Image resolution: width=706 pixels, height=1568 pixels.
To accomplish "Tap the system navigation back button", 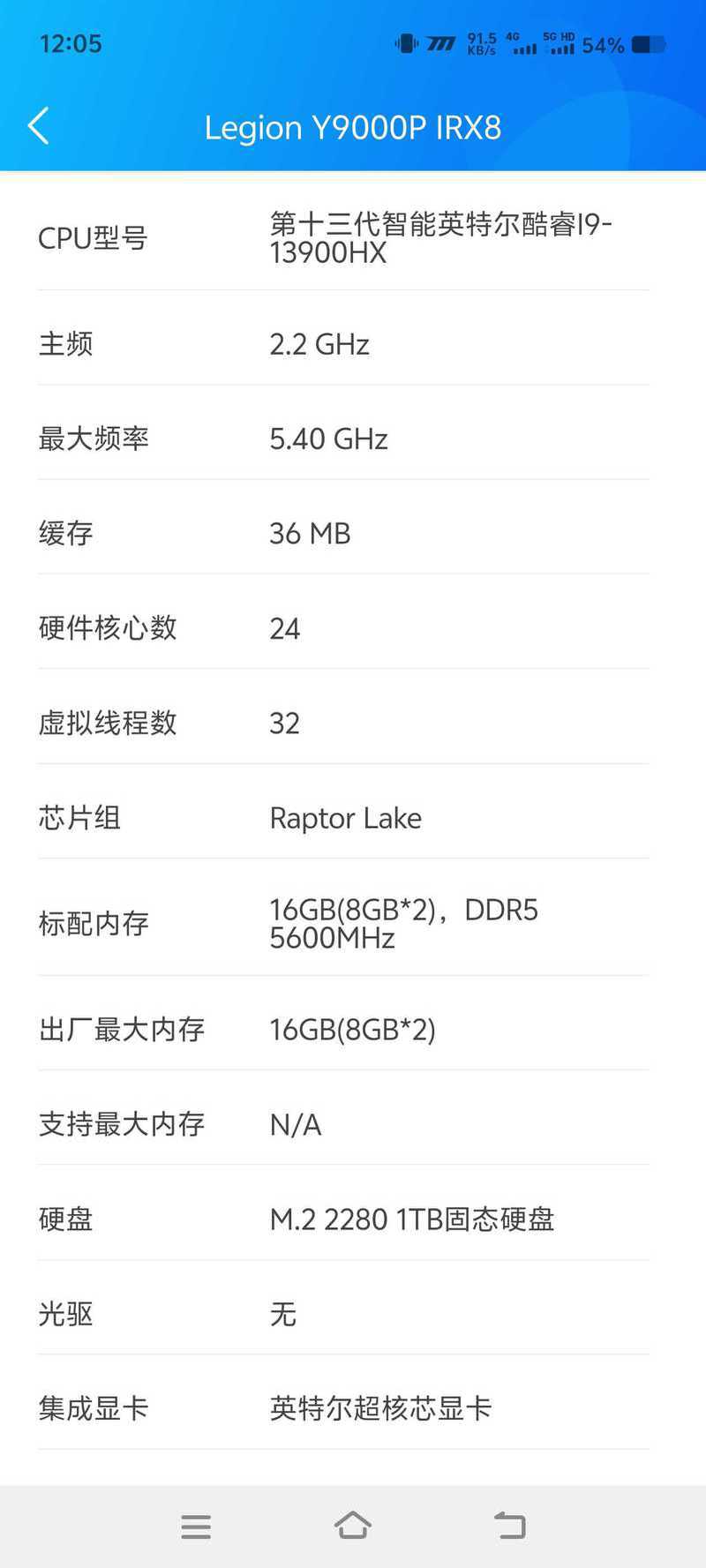I will (x=509, y=1525).
